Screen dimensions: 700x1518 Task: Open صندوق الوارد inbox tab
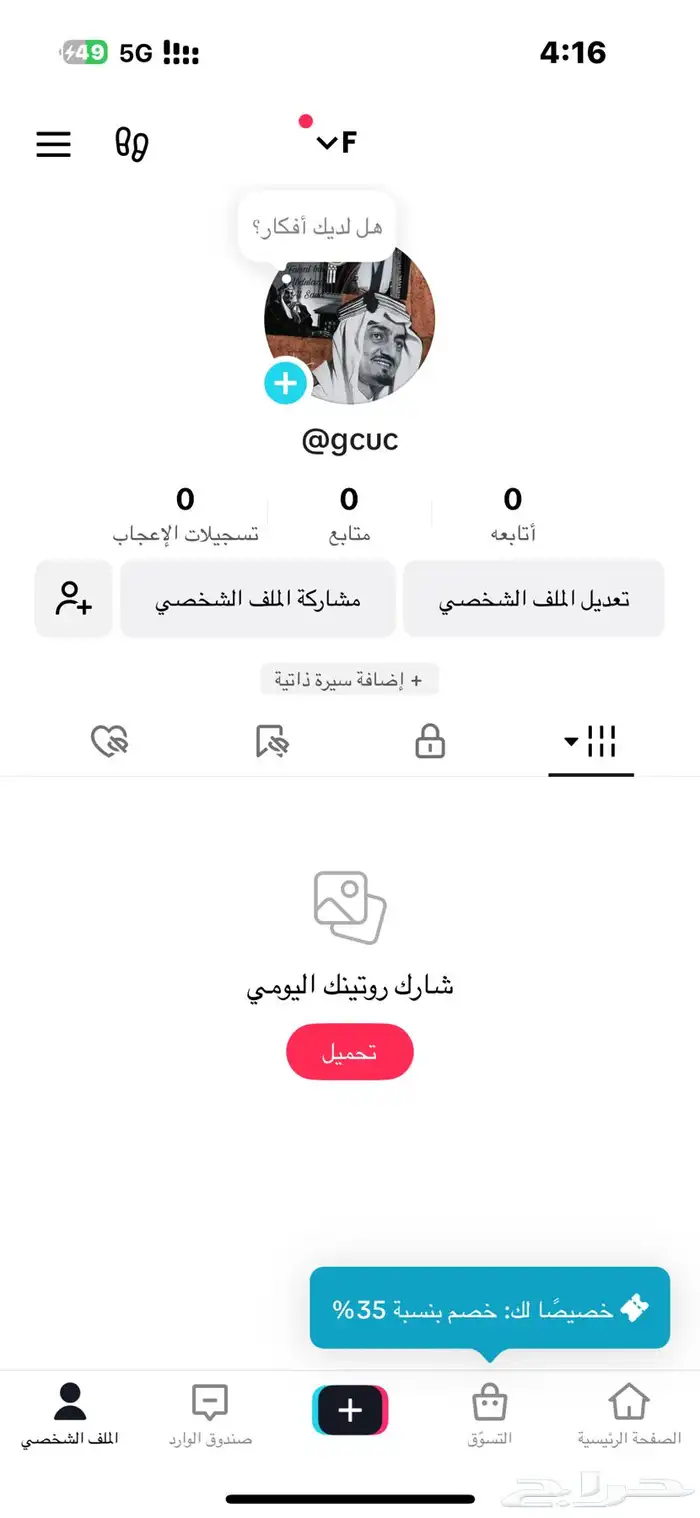(x=210, y=1412)
